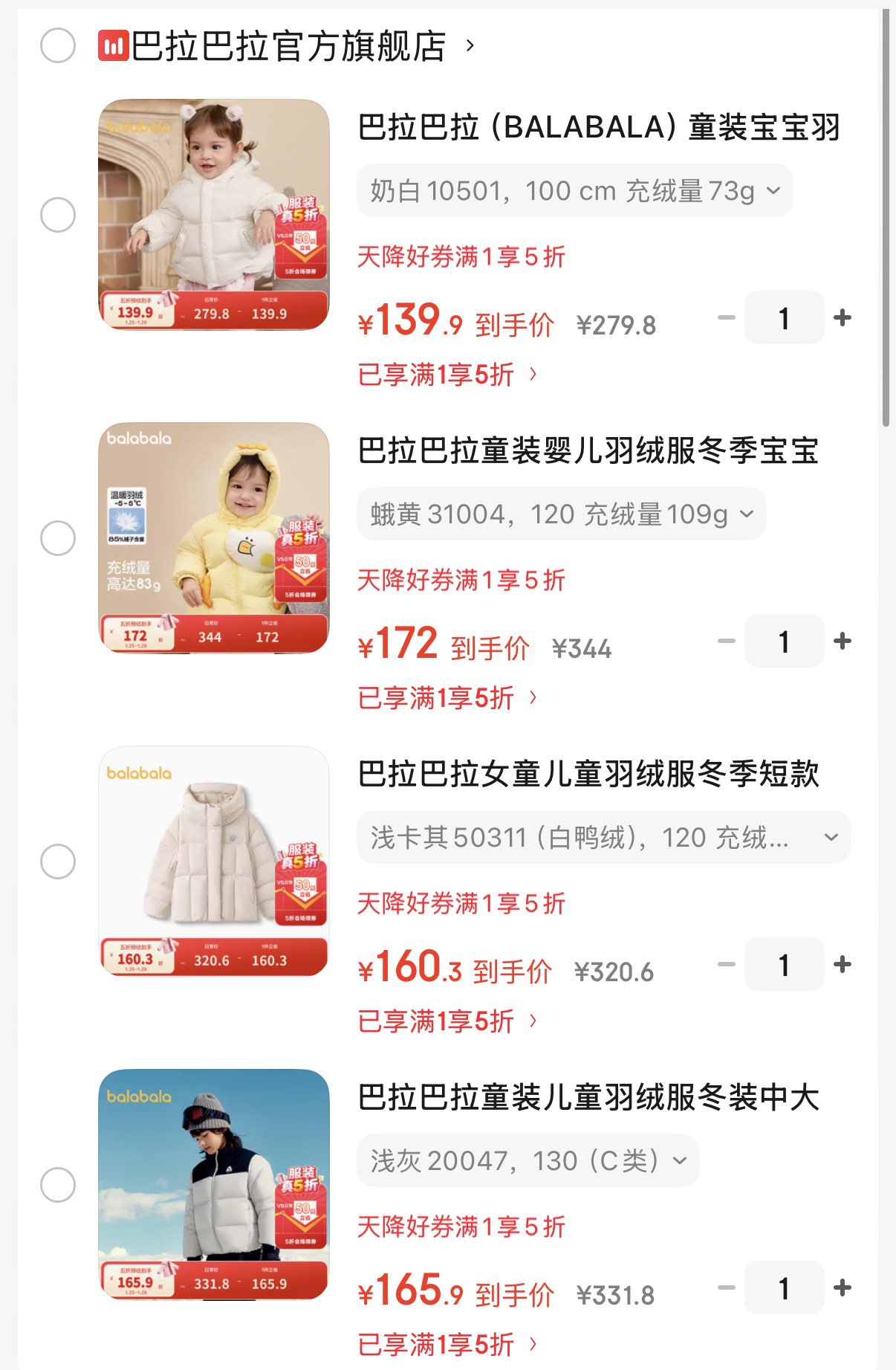Change the 蛾黄 31004, 120 variant

561,514
